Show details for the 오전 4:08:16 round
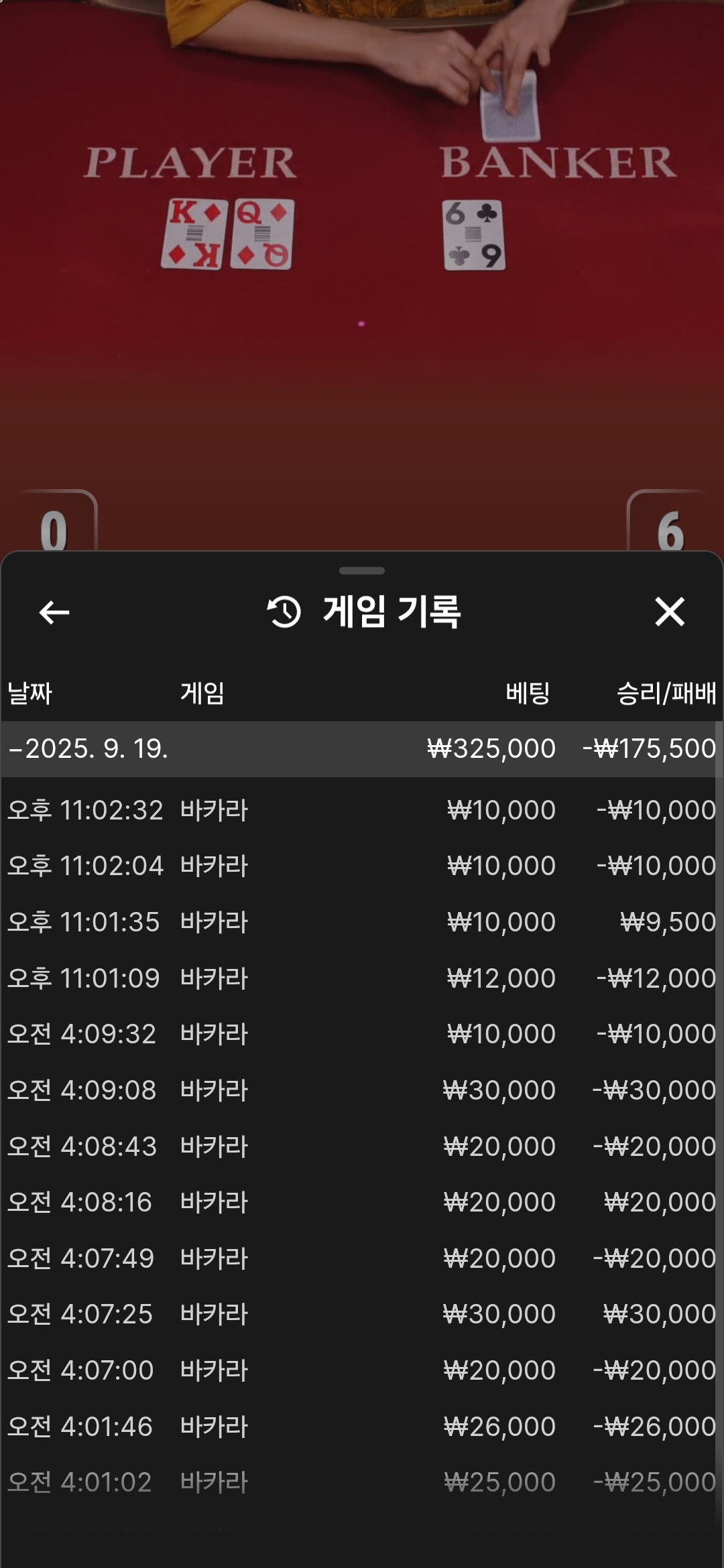 [x=362, y=1202]
